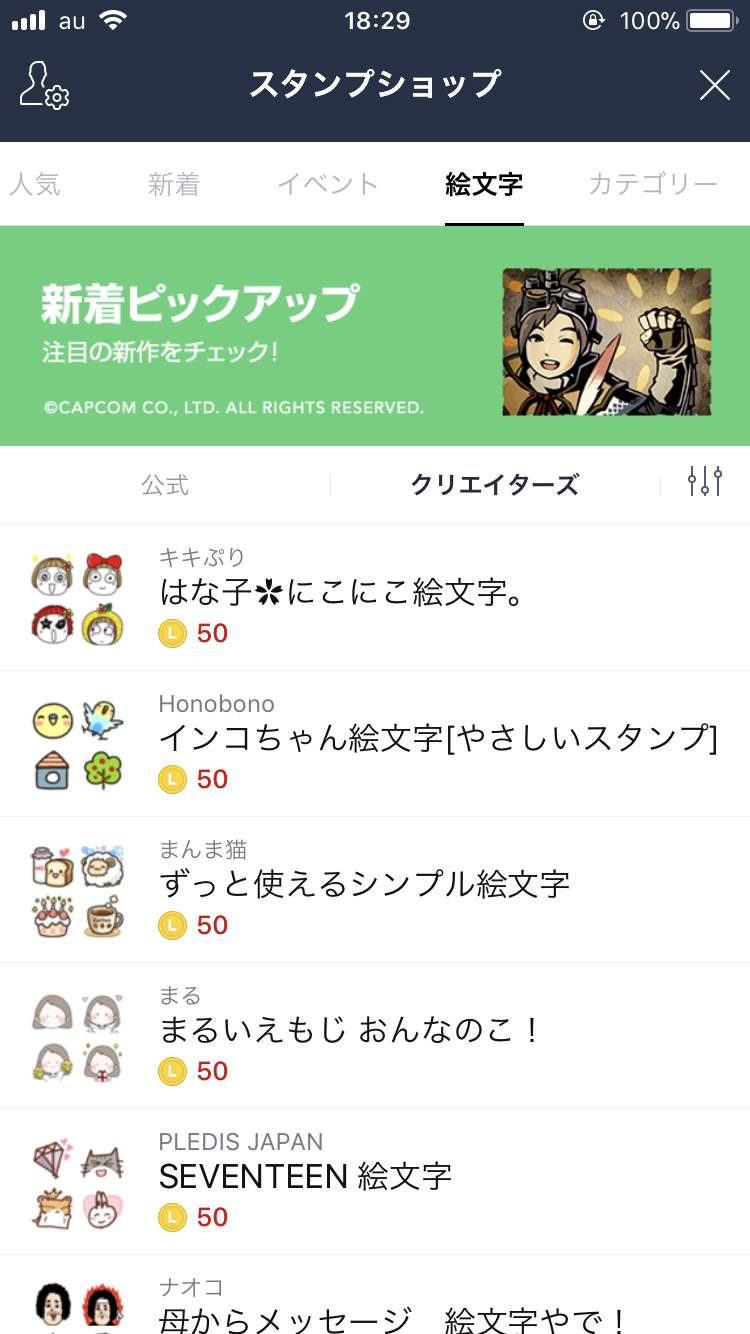Close the sticker shop with X

tap(714, 86)
